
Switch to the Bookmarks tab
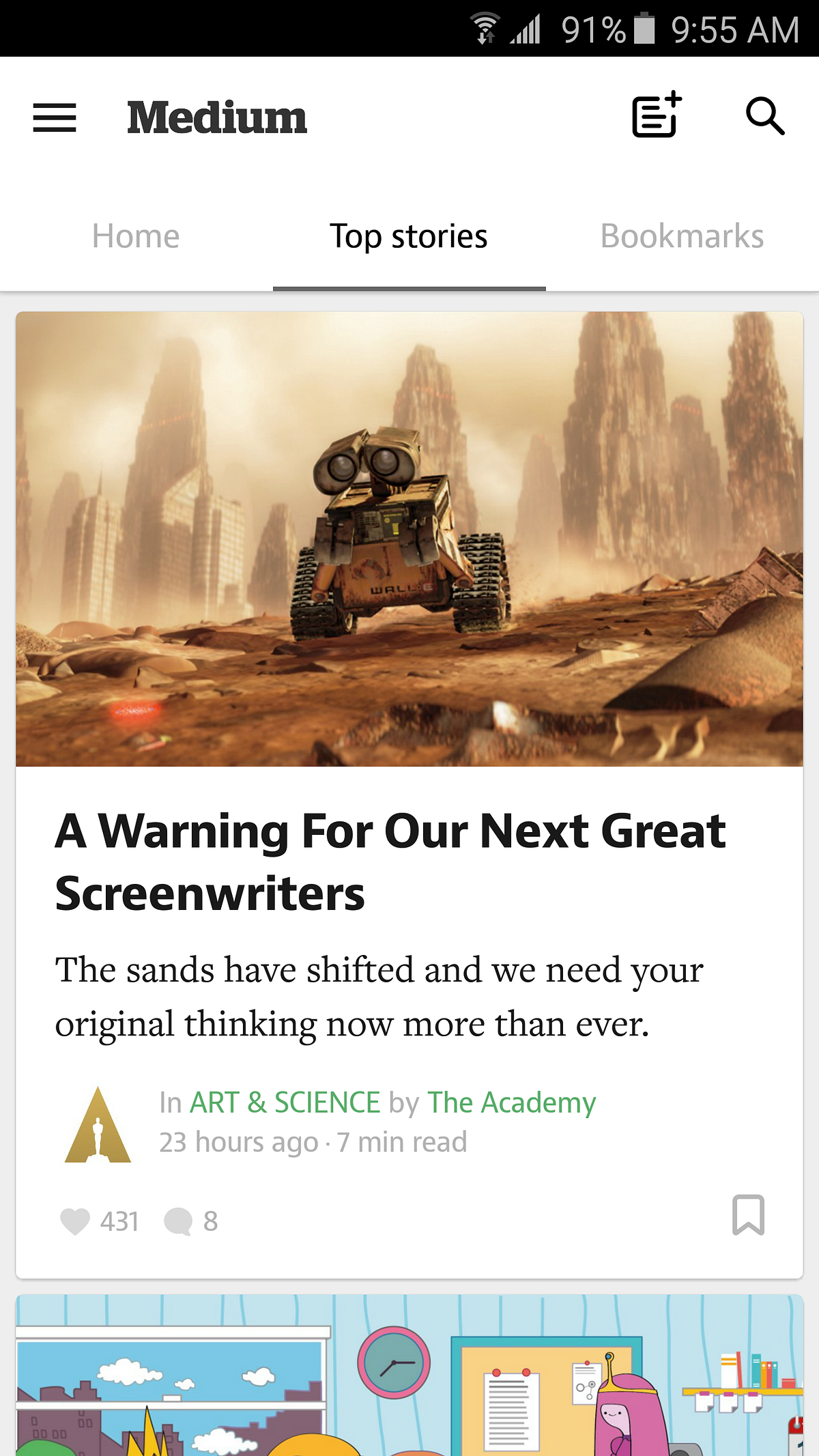tap(682, 237)
